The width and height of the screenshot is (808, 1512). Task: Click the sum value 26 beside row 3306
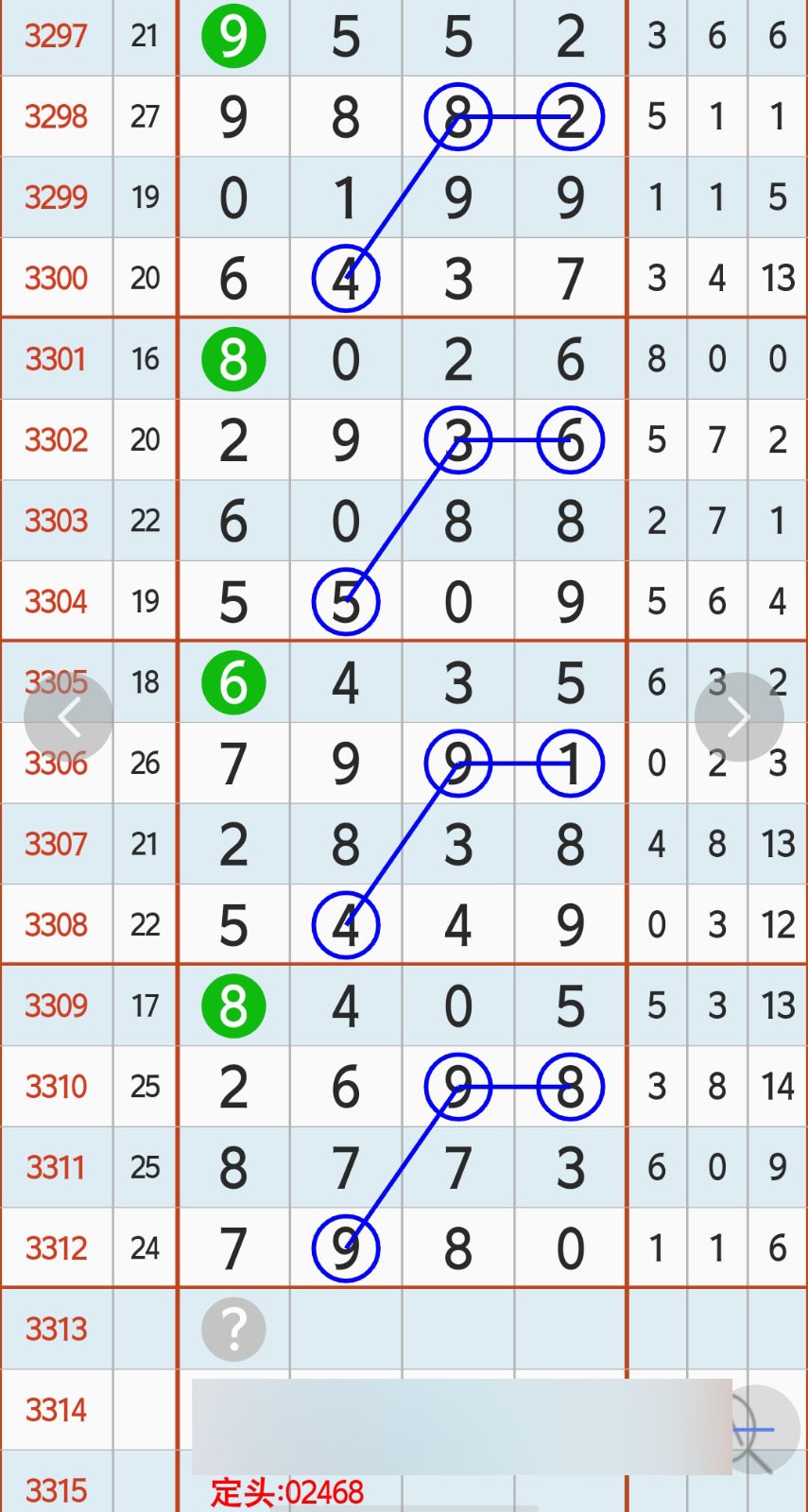(145, 764)
